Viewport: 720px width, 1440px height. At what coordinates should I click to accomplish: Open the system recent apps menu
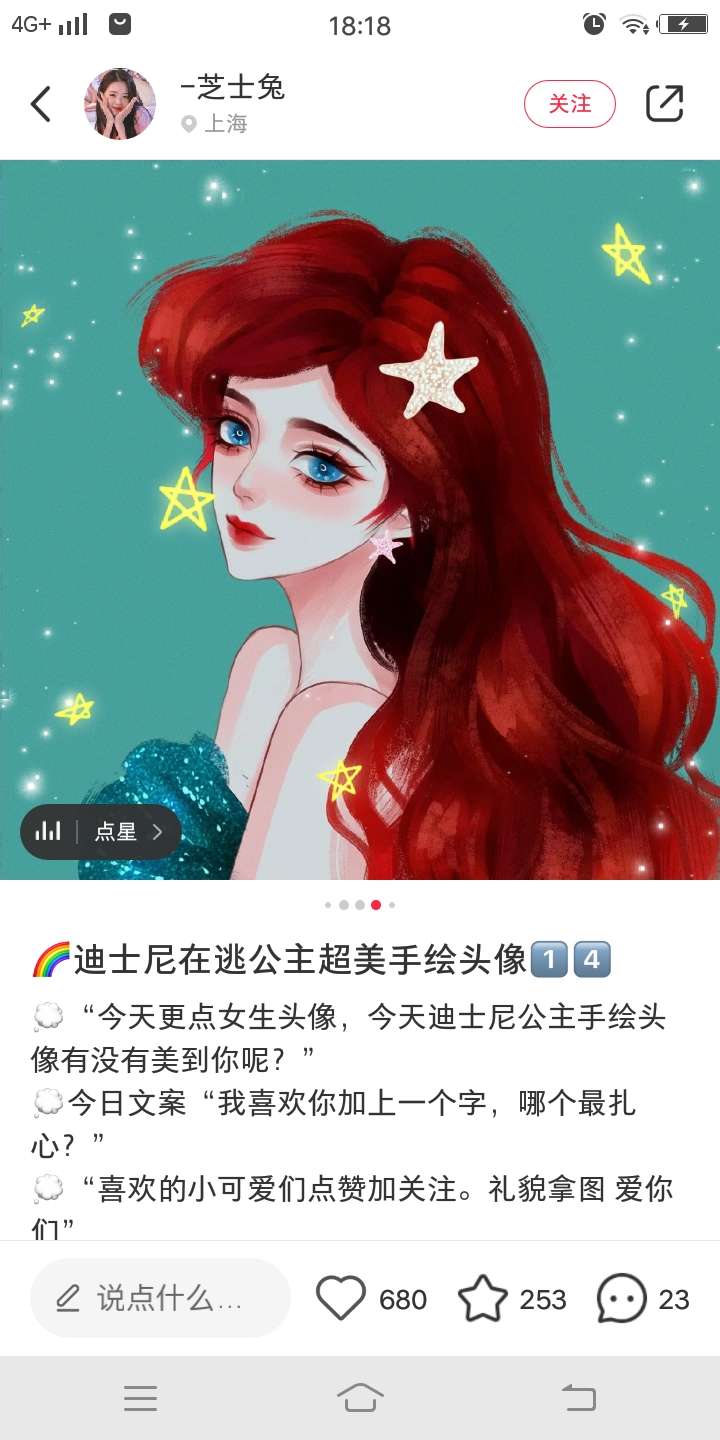(x=141, y=1398)
